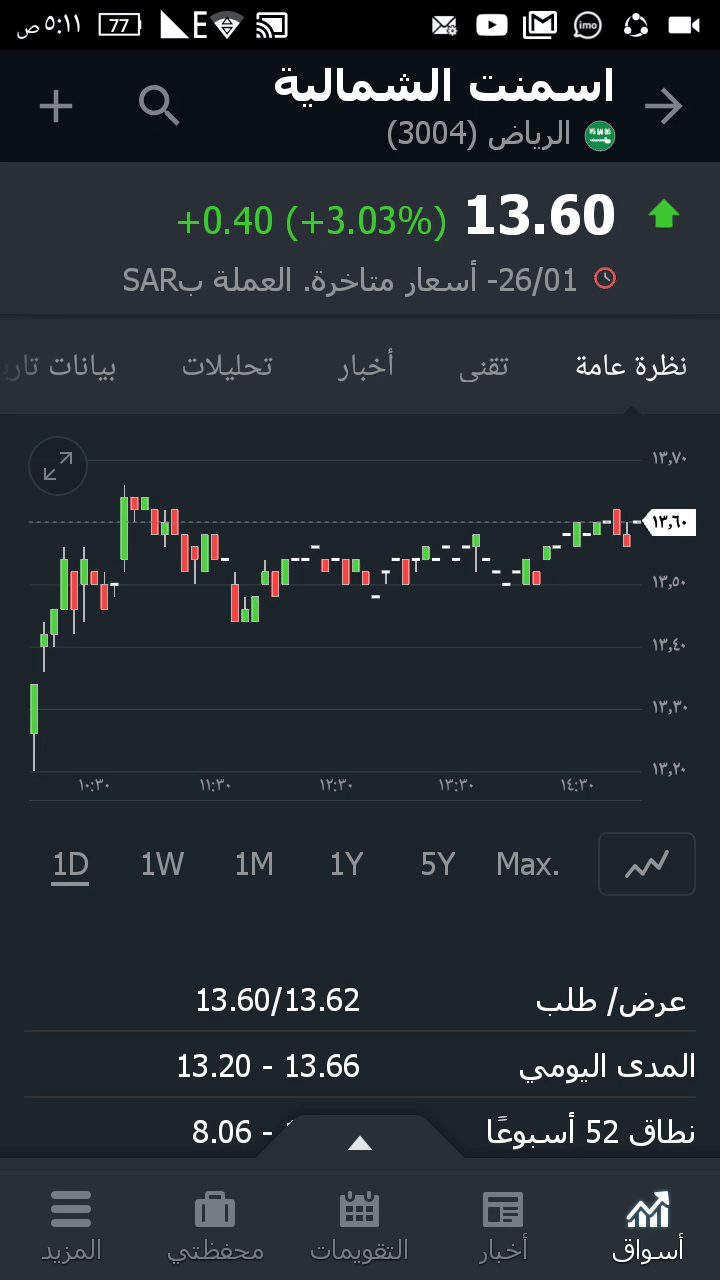The height and width of the screenshot is (1280, 720).
Task: Open the أخبار top tab
Action: (x=365, y=366)
